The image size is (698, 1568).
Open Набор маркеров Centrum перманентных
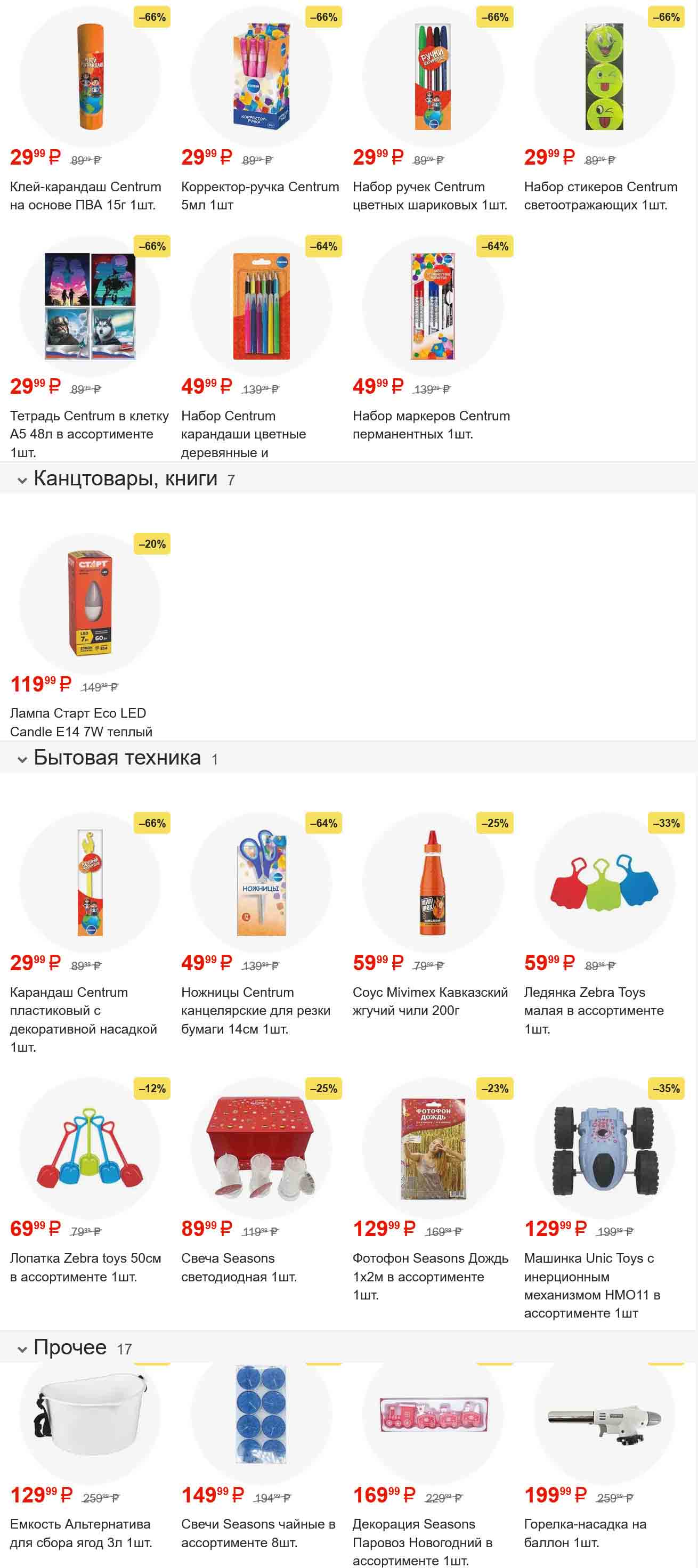click(433, 306)
